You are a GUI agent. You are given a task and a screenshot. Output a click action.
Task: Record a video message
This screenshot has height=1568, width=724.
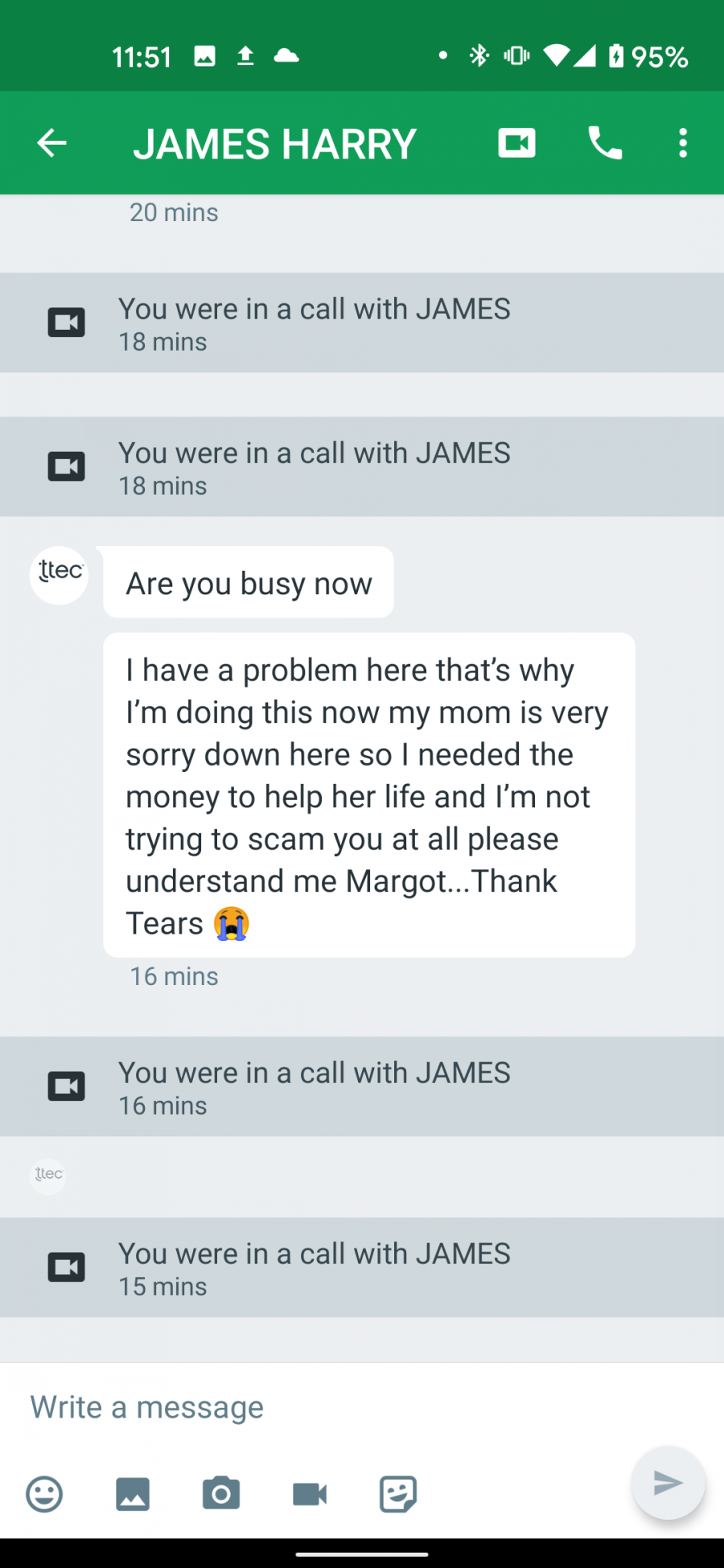pos(310,1494)
